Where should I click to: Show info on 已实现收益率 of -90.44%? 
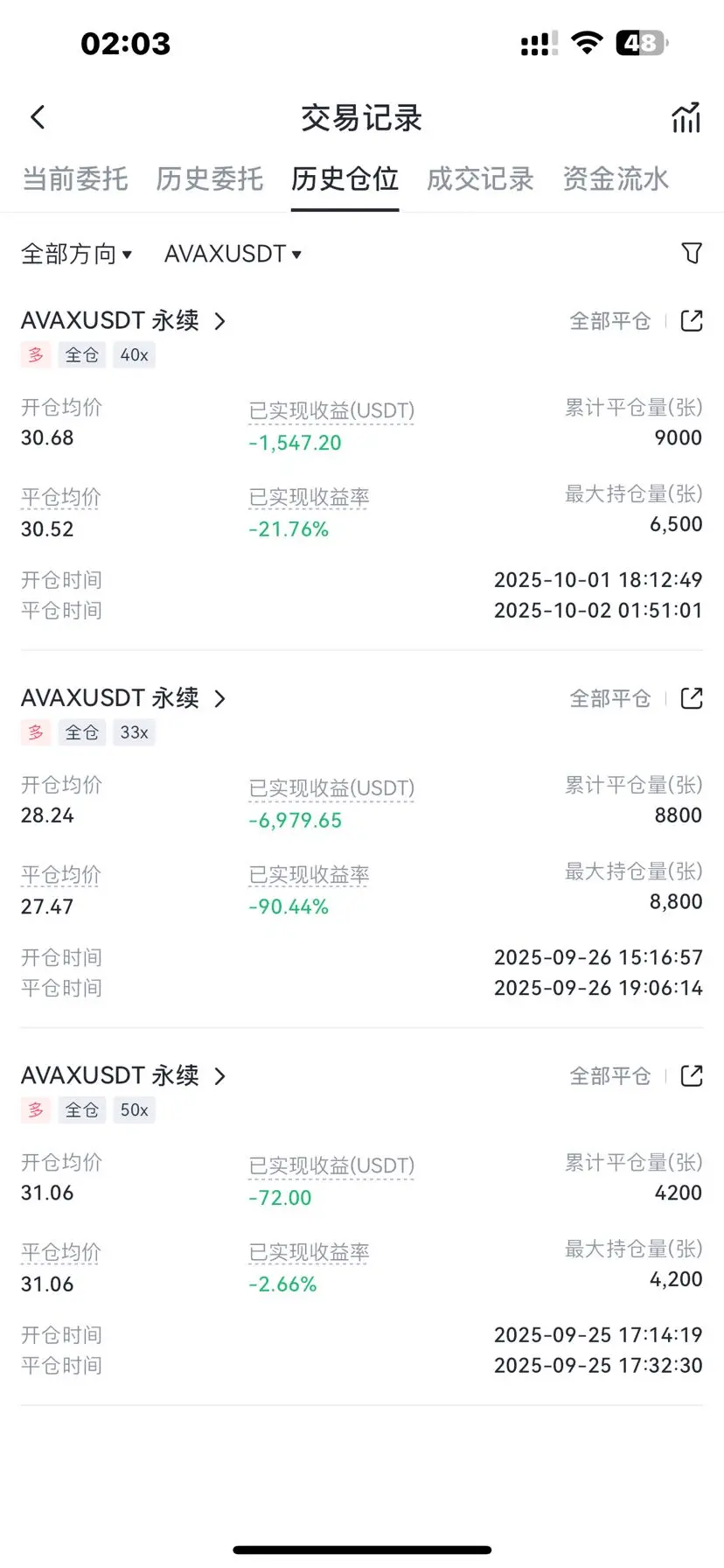click(x=309, y=875)
